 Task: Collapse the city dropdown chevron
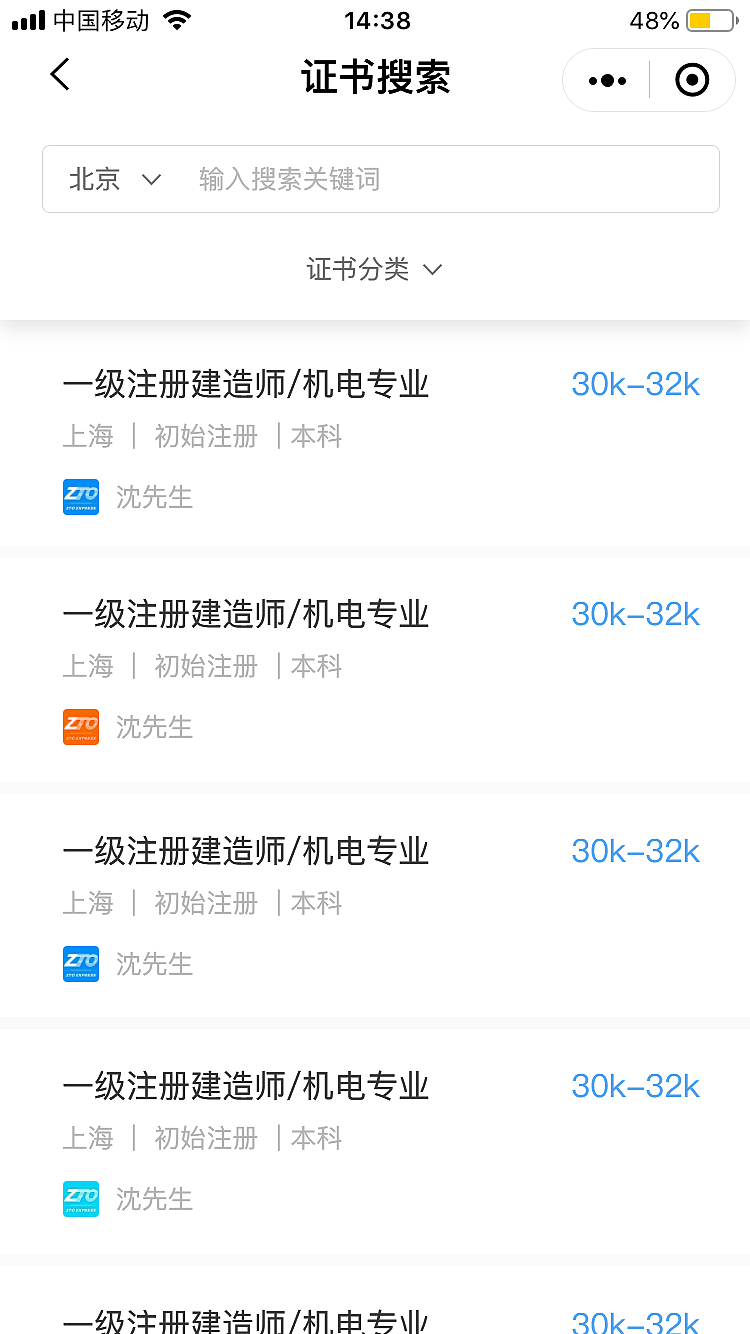(151, 179)
